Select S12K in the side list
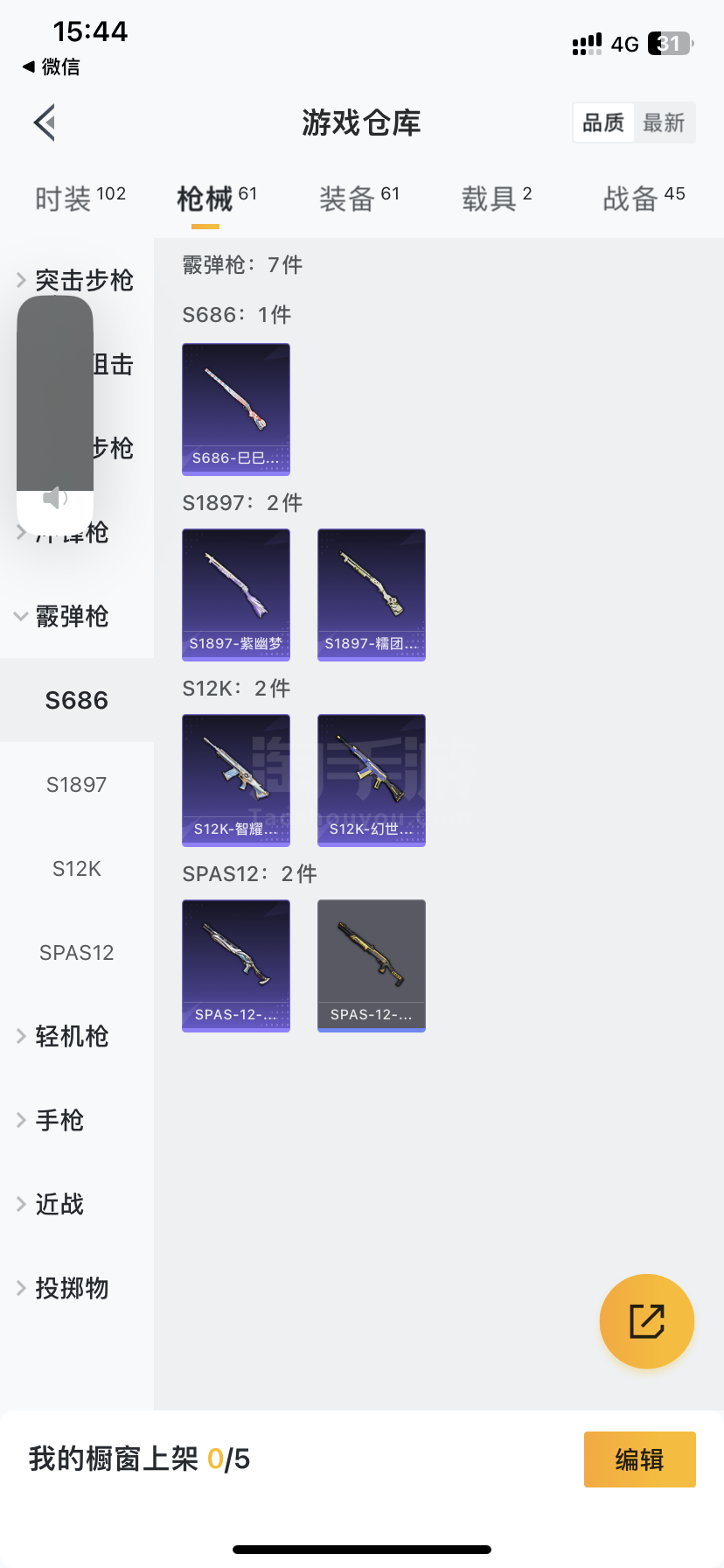This screenshot has width=724, height=1568. coord(77,868)
